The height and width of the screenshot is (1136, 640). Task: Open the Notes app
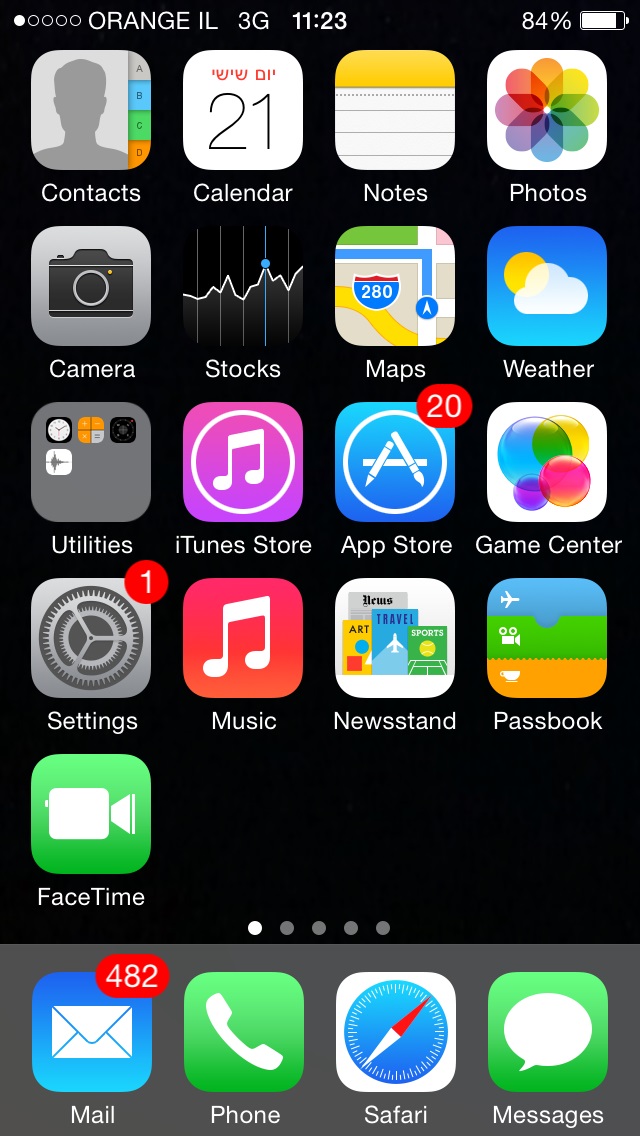[x=395, y=110]
